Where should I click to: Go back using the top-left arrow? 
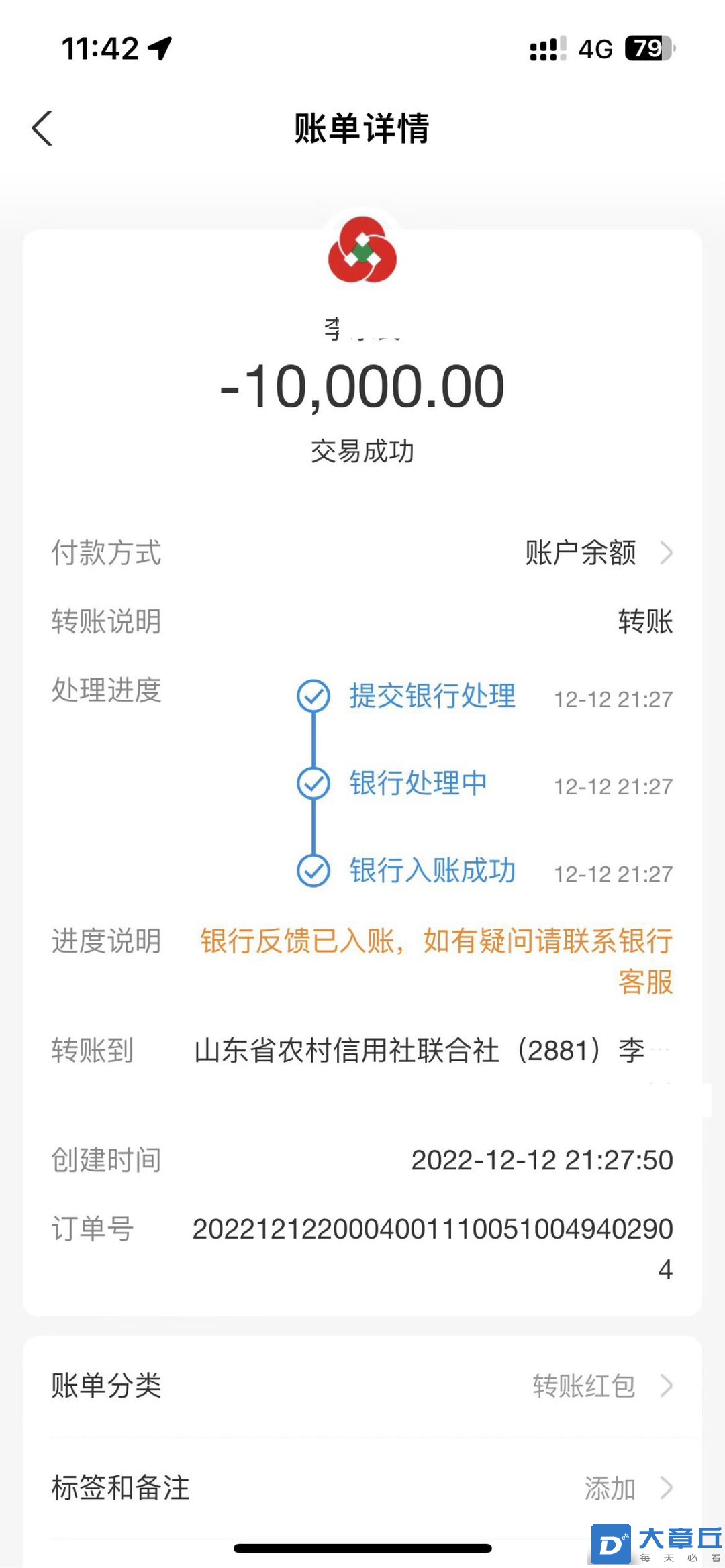pos(42,128)
